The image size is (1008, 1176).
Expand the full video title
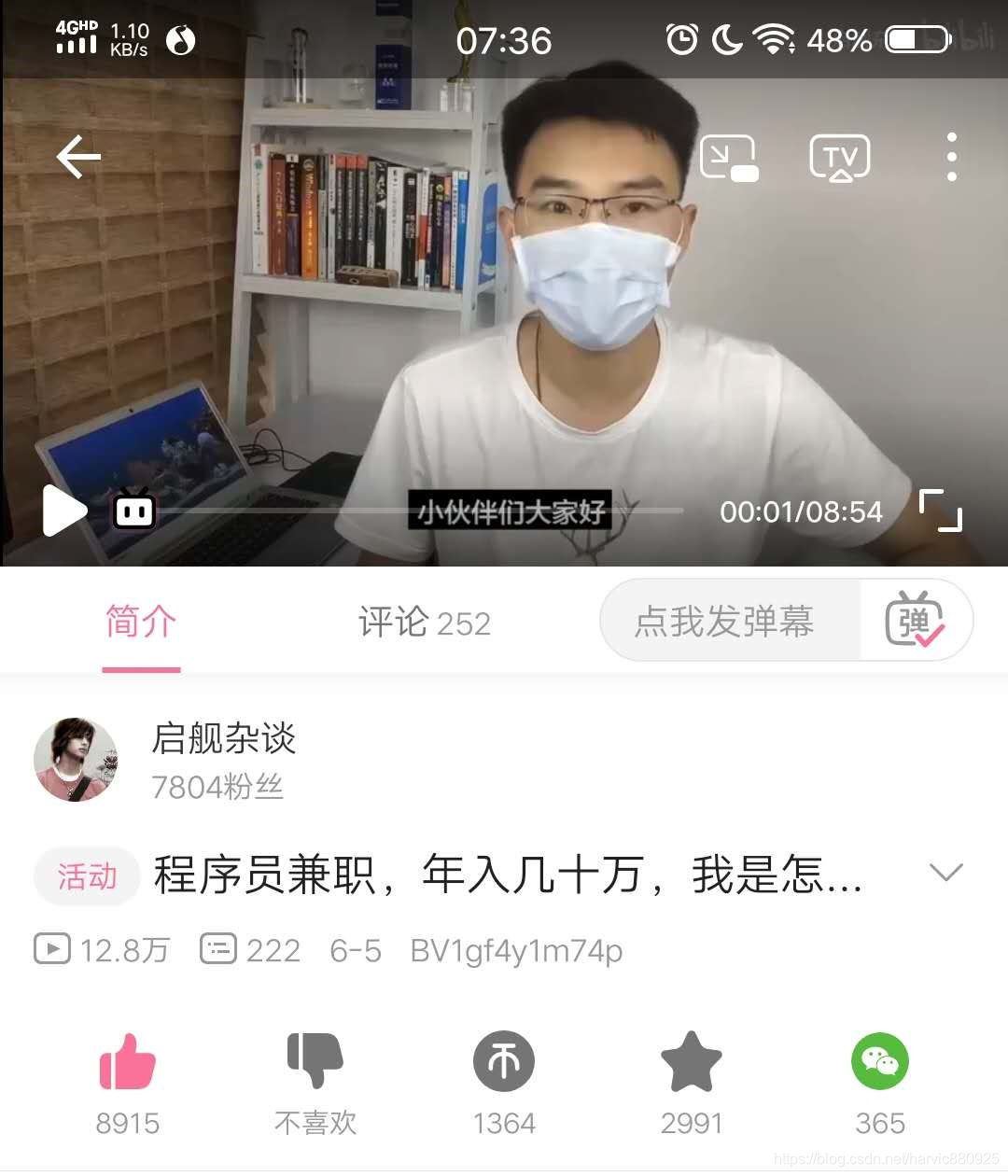point(945,873)
